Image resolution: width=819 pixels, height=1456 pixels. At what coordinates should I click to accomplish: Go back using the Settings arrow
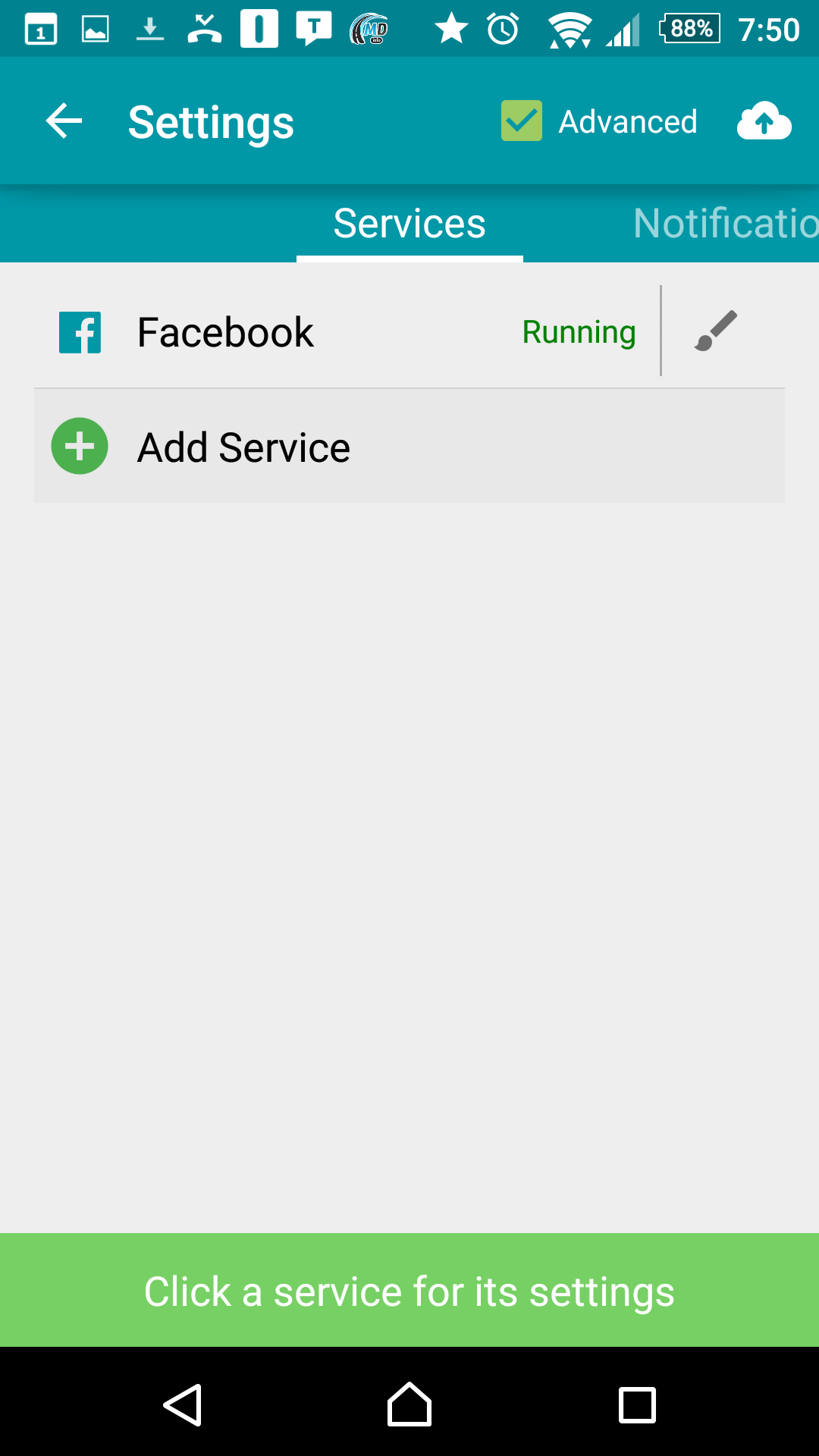(64, 121)
